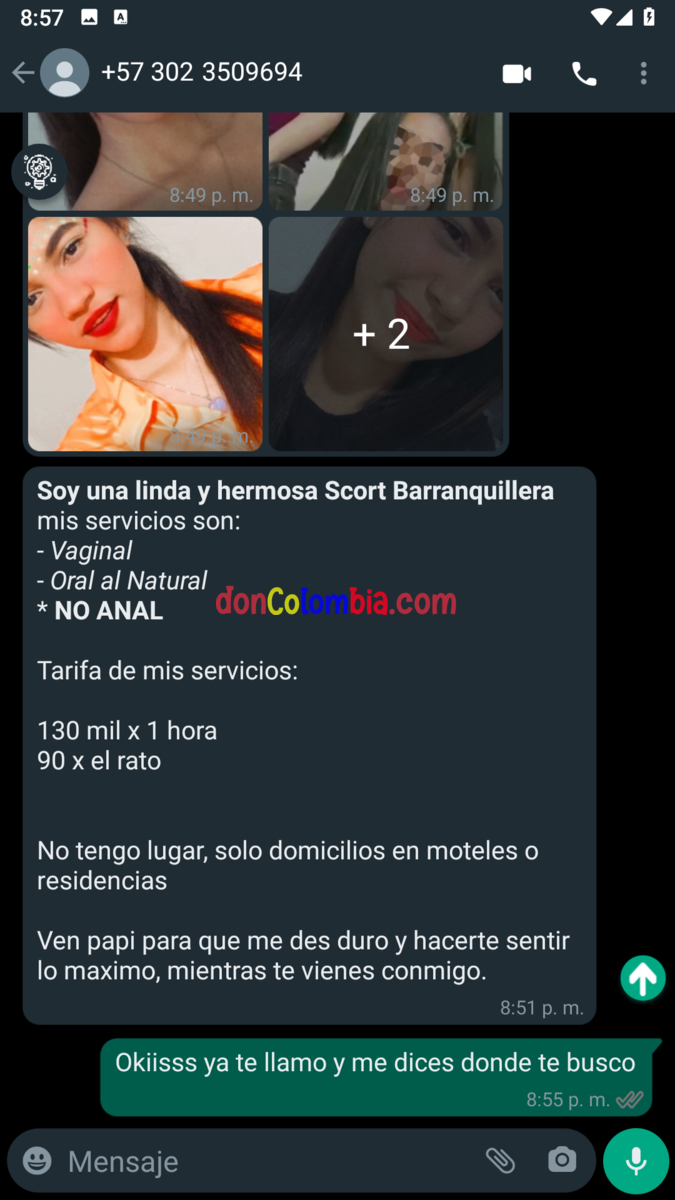The image size is (675, 1200).
Task: Open the camera from the message bar
Action: pyautogui.click(x=562, y=1160)
